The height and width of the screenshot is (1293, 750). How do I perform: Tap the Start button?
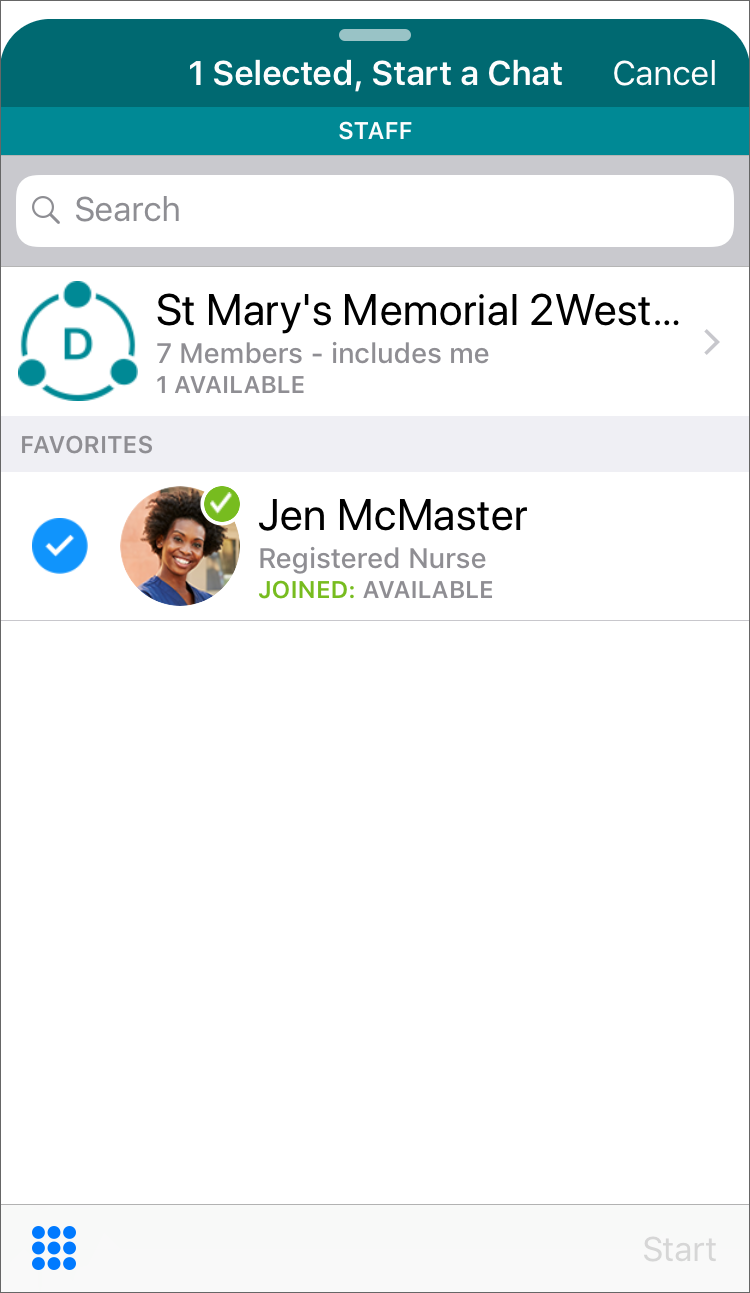pyautogui.click(x=679, y=1249)
